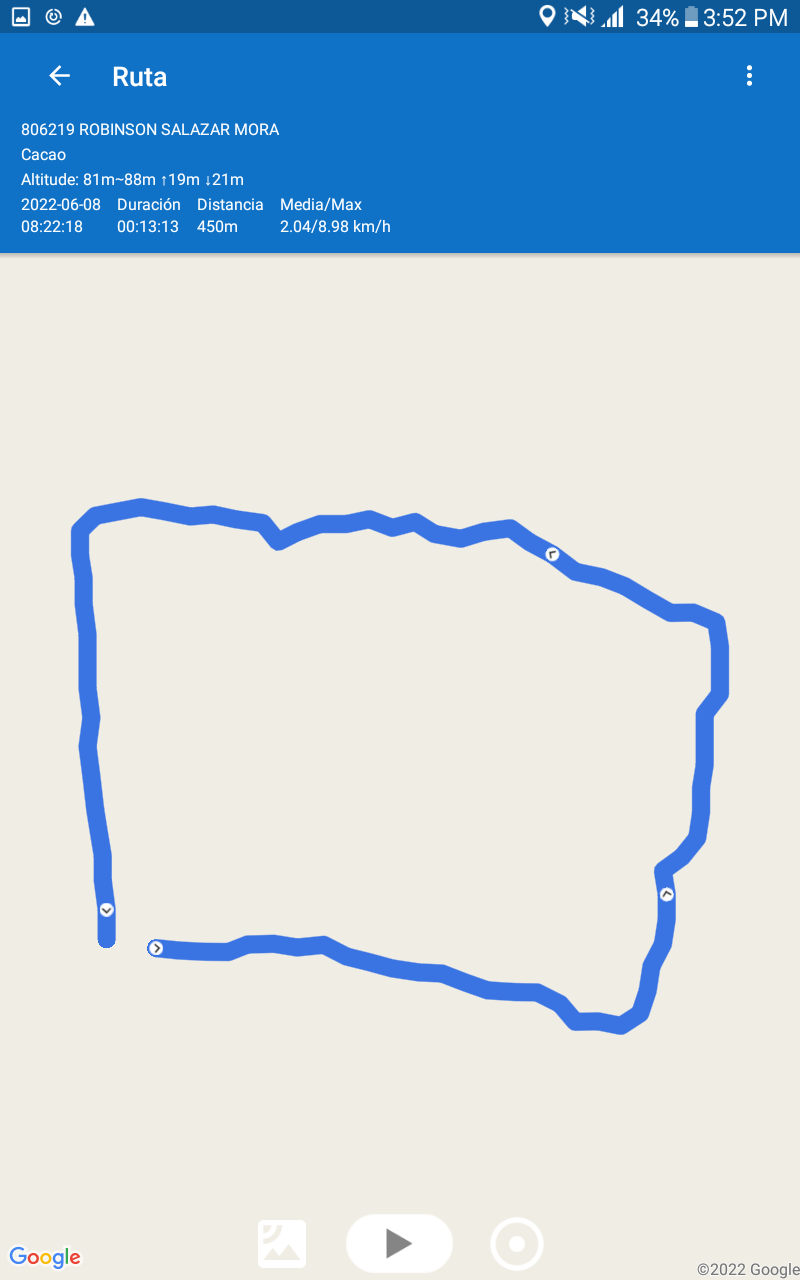Play the route animation
Viewport: 800px width, 1280px height.
click(x=399, y=1243)
